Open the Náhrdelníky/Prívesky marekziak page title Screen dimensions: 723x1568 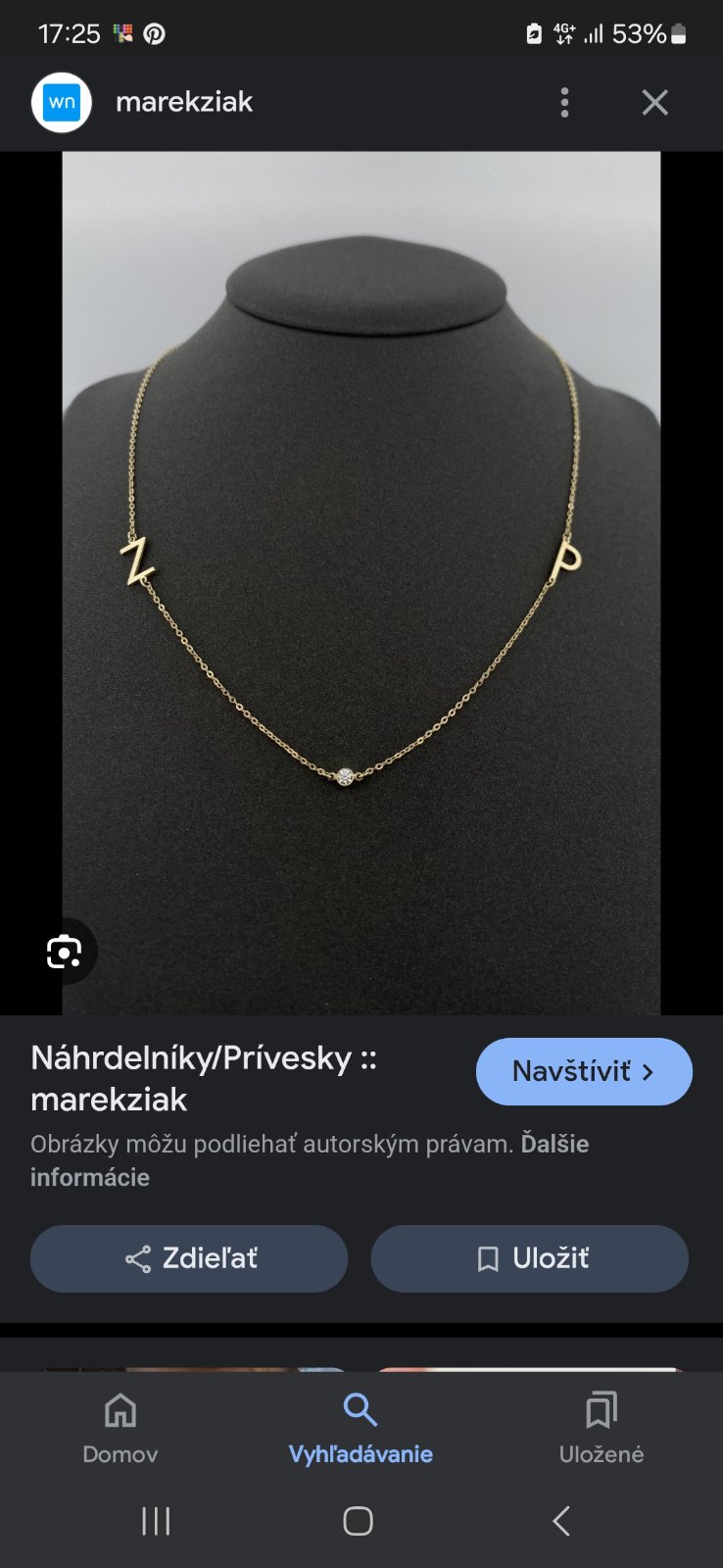pos(204,1078)
